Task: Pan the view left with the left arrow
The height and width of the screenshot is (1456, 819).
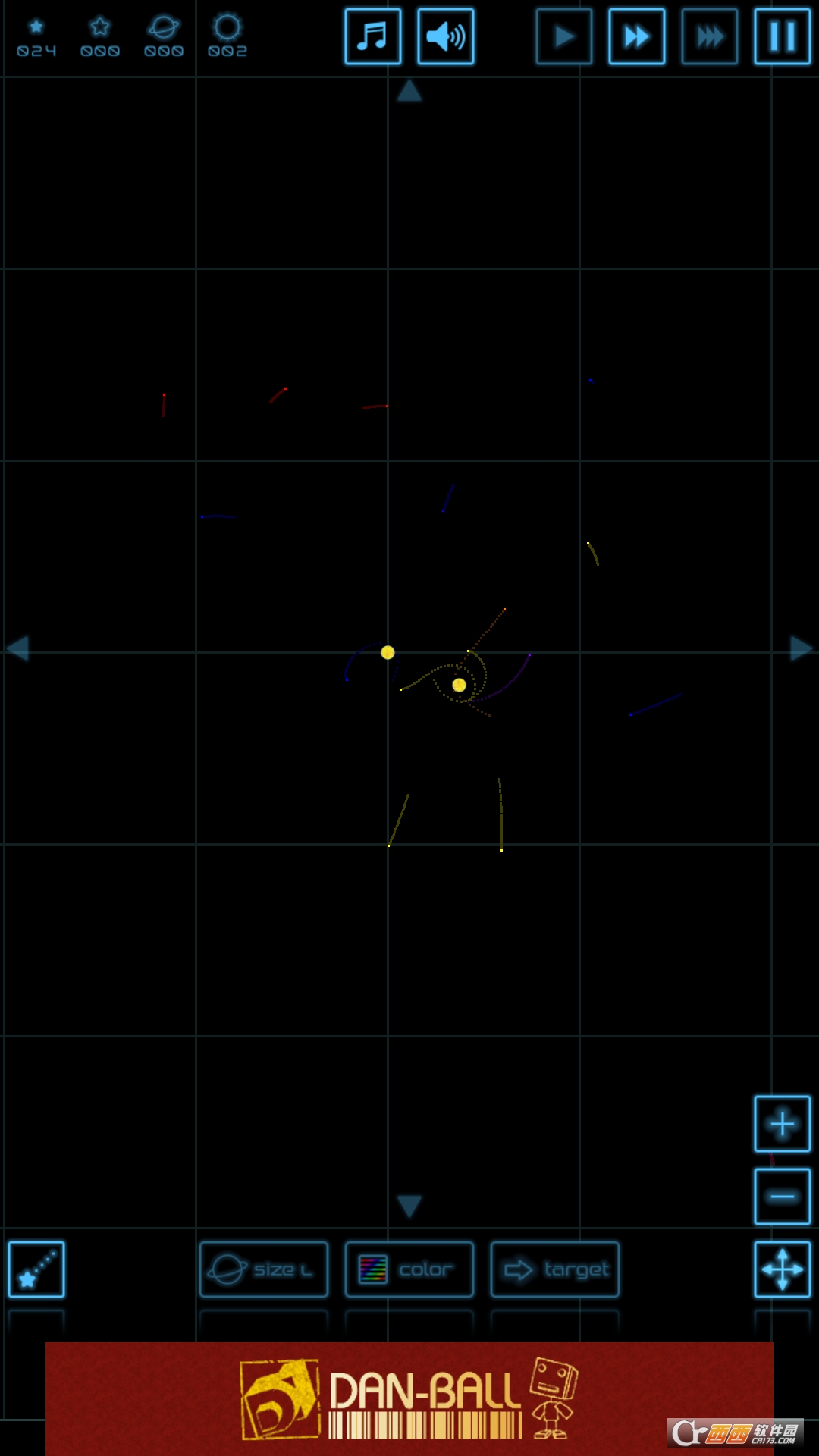Action: pos(17,648)
